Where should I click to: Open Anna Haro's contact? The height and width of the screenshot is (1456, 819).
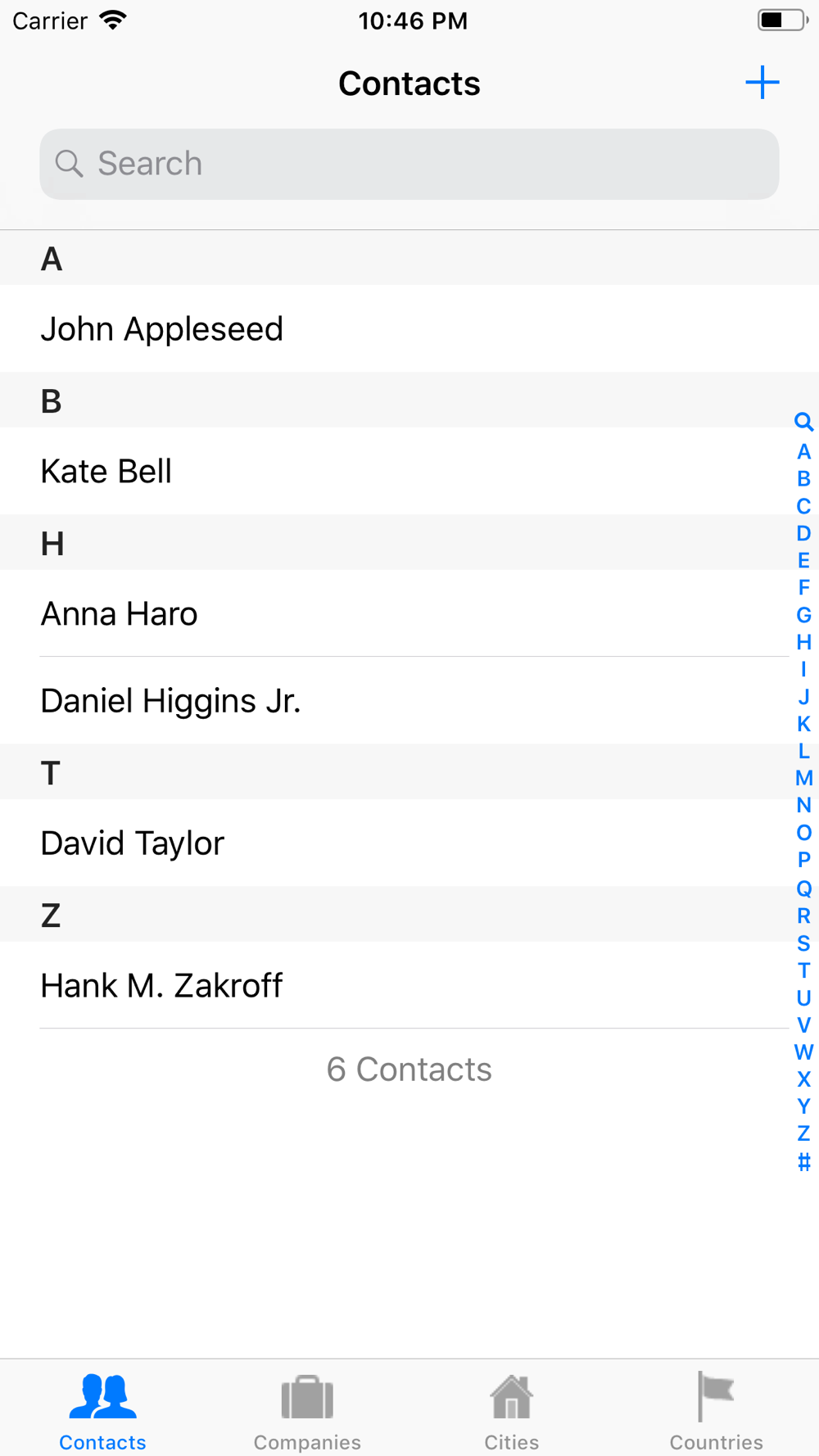click(x=409, y=613)
